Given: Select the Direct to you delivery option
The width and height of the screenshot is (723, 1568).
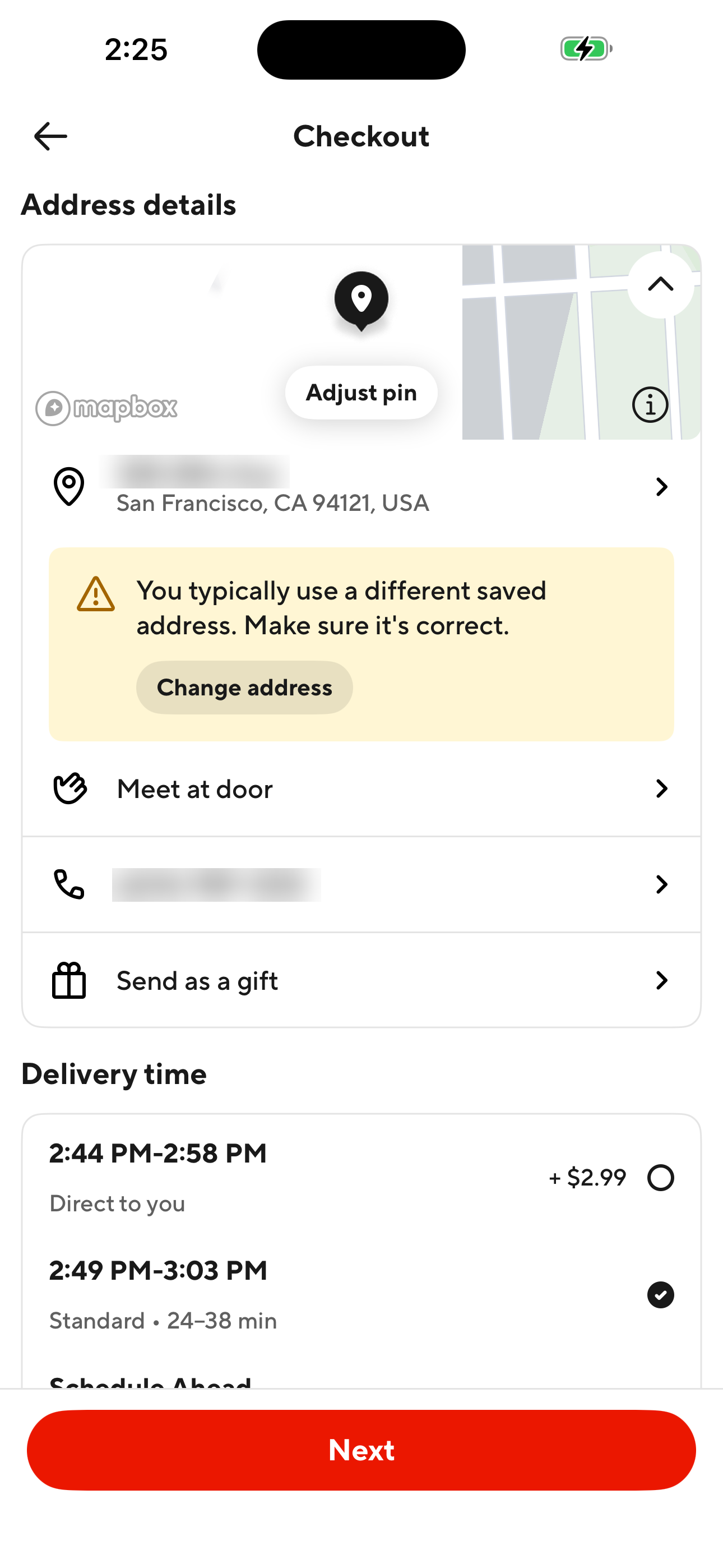Looking at the screenshot, I should click(660, 1177).
